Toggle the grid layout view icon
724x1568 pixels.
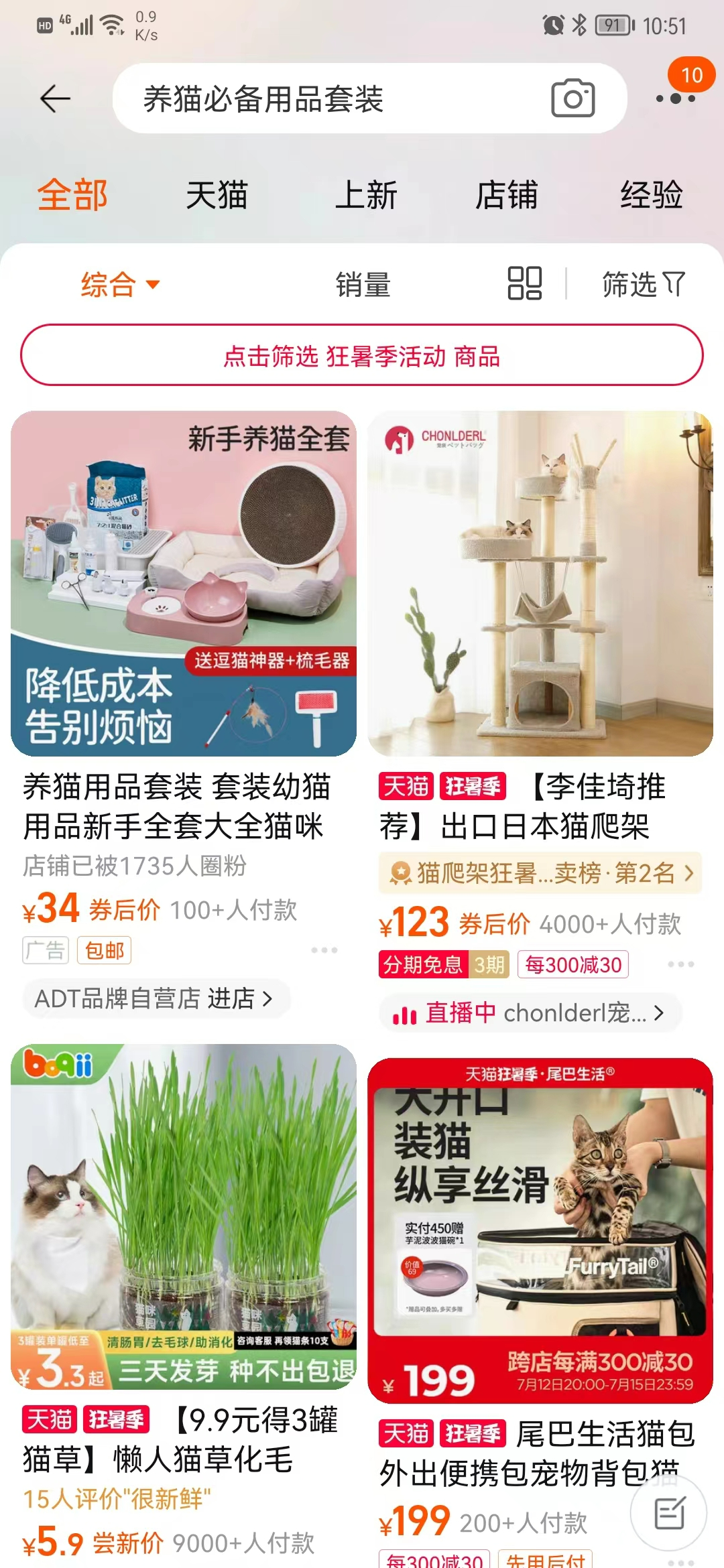click(x=524, y=283)
